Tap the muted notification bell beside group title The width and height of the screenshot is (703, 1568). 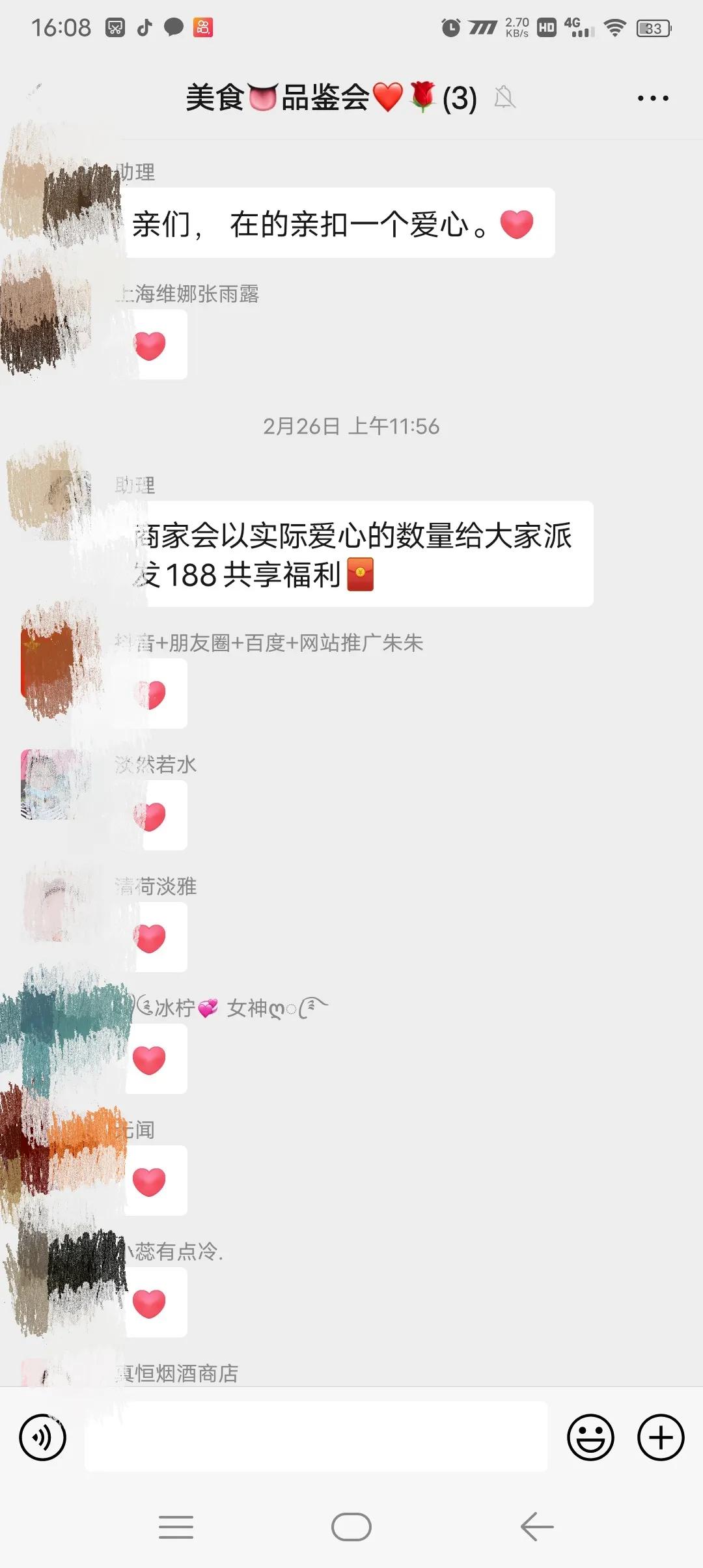[506, 98]
